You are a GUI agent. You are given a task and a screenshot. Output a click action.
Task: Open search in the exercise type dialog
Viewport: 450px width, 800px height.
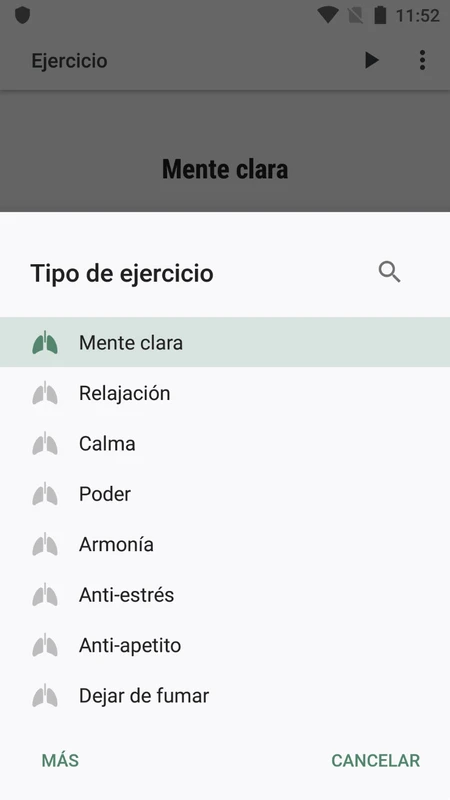pos(389,272)
